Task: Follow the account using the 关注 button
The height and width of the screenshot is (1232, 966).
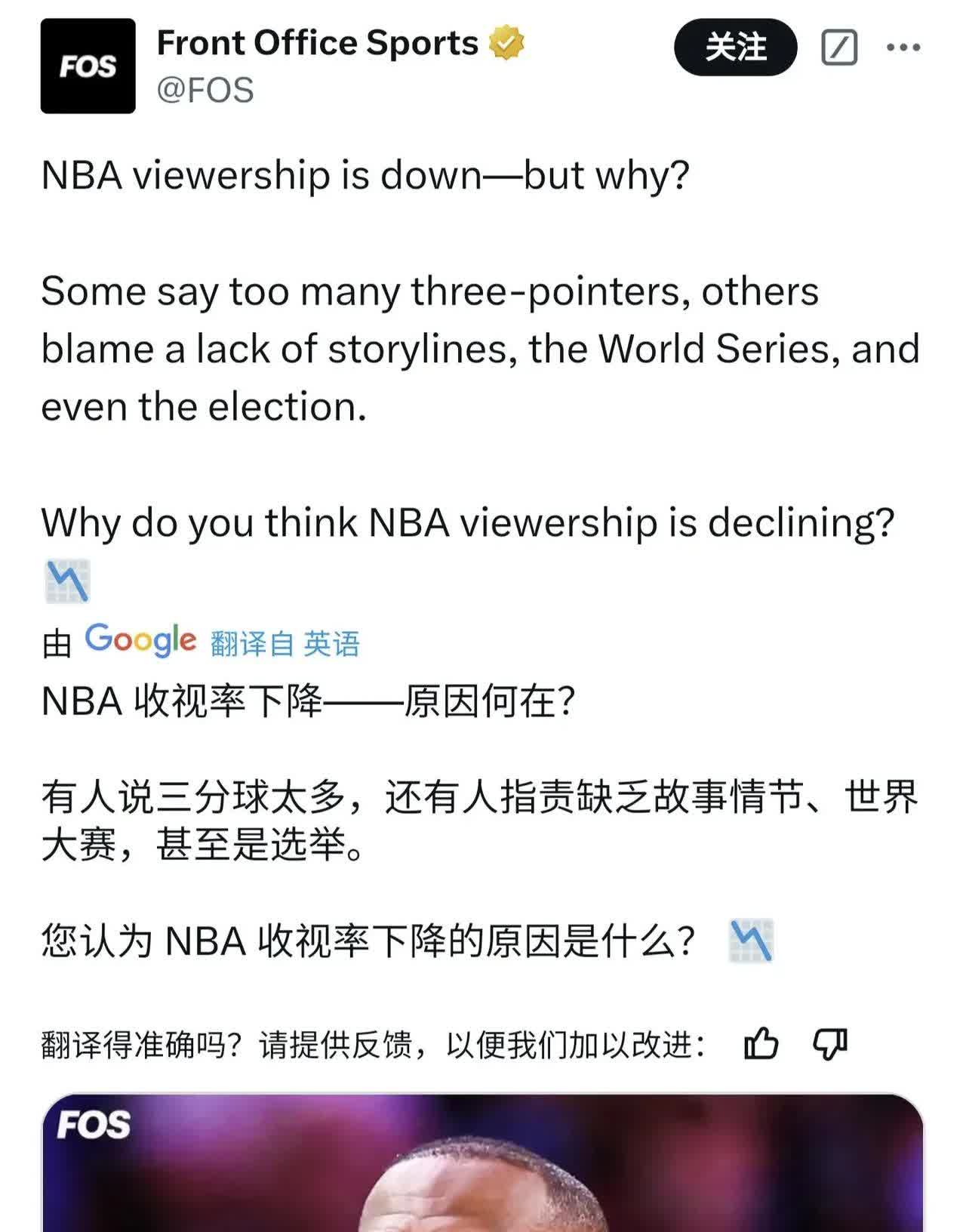Action: point(736,47)
